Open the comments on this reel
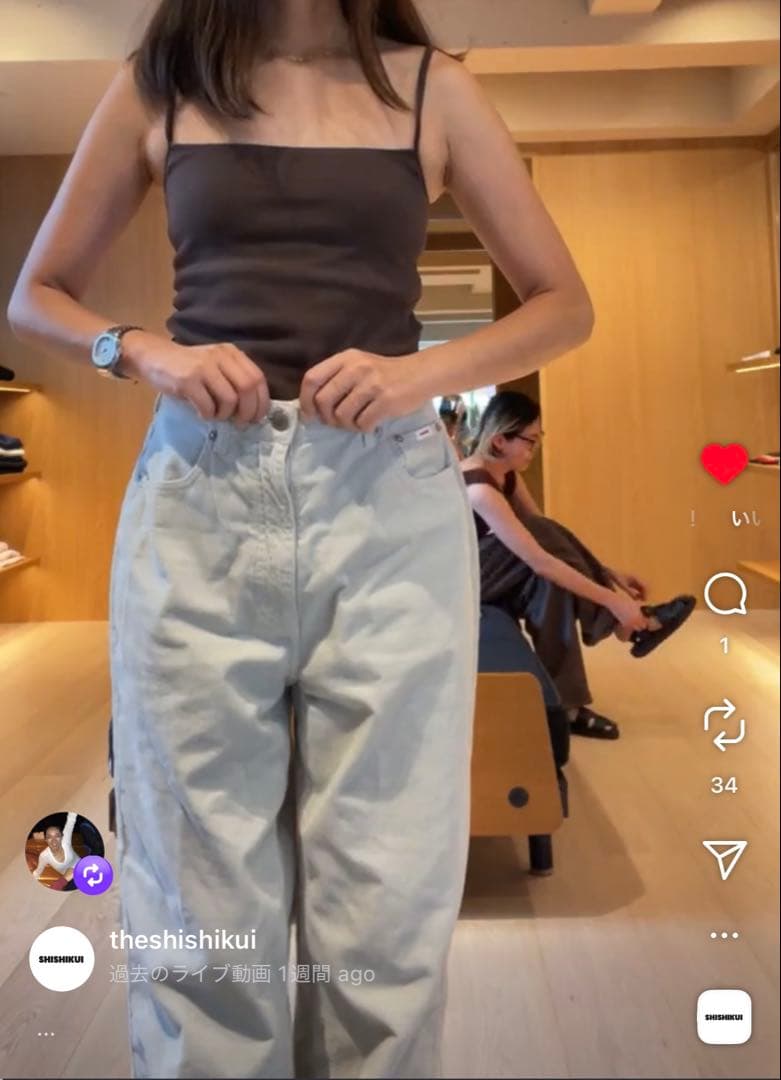The width and height of the screenshot is (781, 1080). click(x=725, y=594)
